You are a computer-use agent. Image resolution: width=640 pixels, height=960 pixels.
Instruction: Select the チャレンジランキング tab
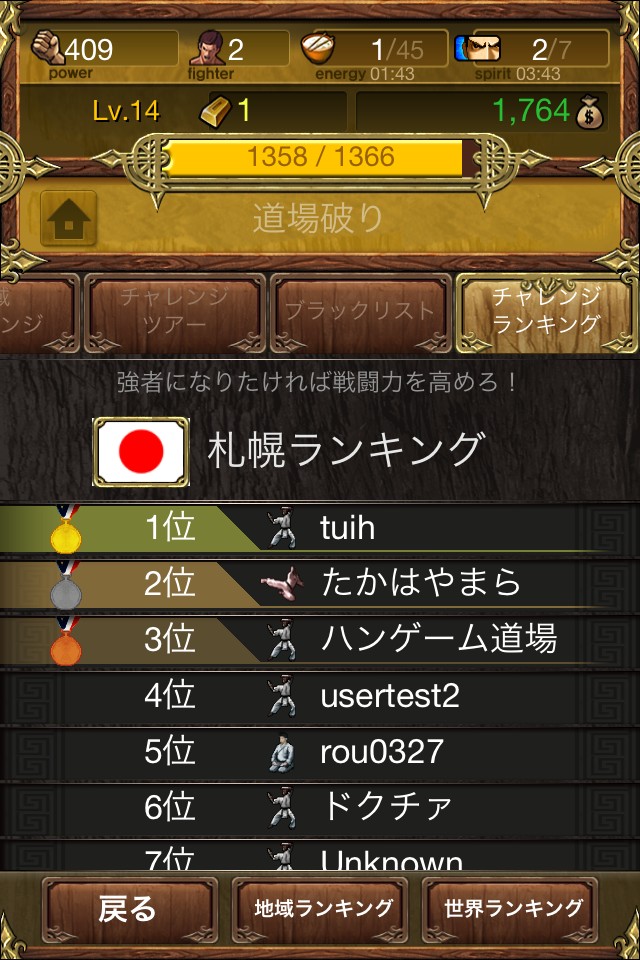pyautogui.click(x=546, y=311)
